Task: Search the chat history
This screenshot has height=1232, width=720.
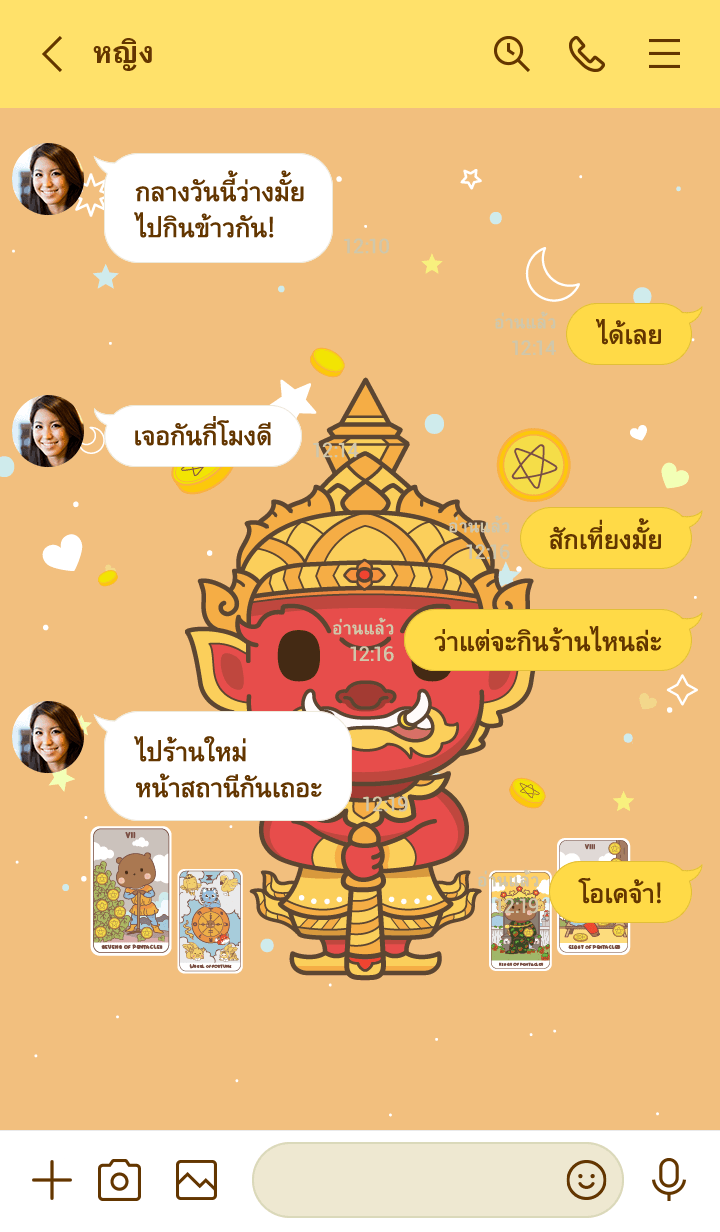Action: (511, 54)
